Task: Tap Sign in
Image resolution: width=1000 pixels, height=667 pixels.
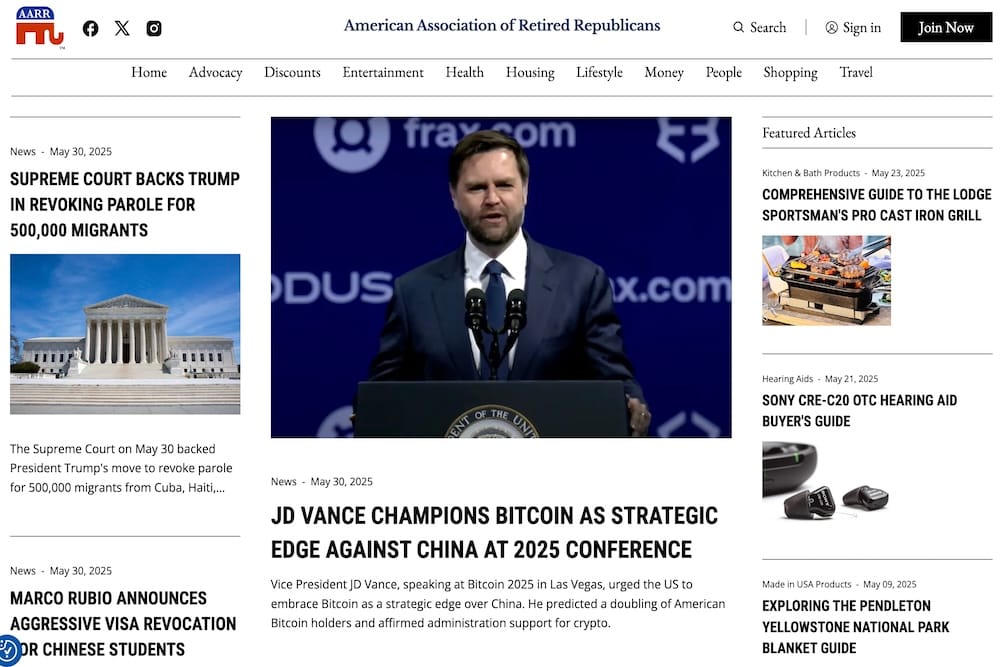Action: 853,28
